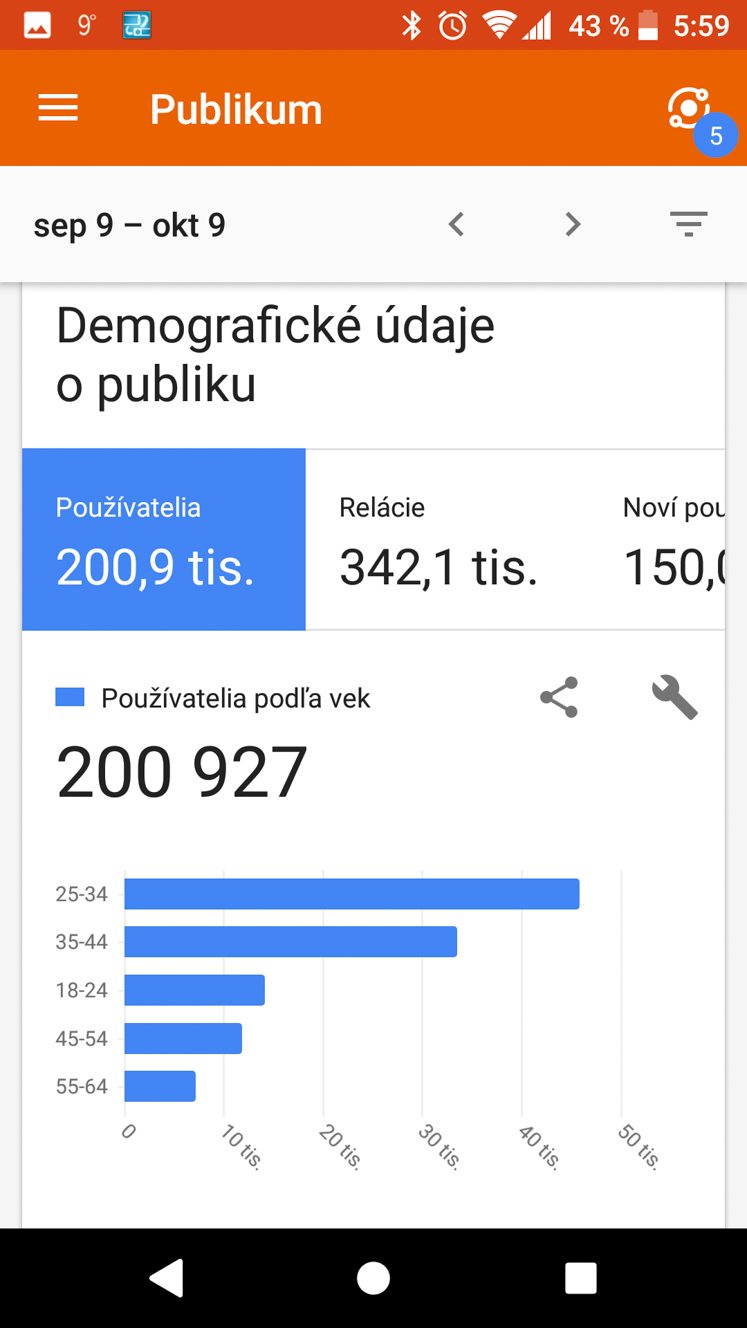Open the date range sep 9 – okt 9
747x1328 pixels.
pyautogui.click(x=130, y=226)
